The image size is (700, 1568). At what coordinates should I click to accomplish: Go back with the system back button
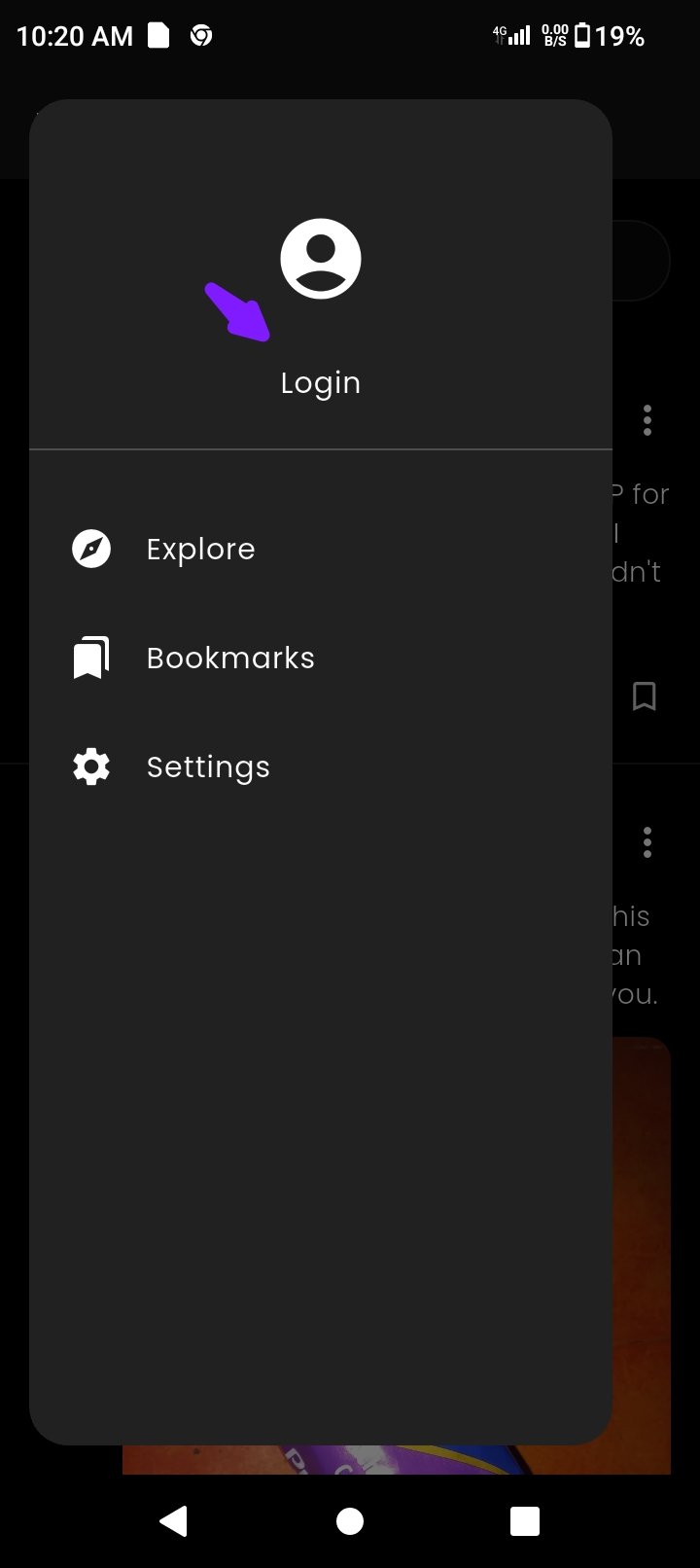(174, 1520)
